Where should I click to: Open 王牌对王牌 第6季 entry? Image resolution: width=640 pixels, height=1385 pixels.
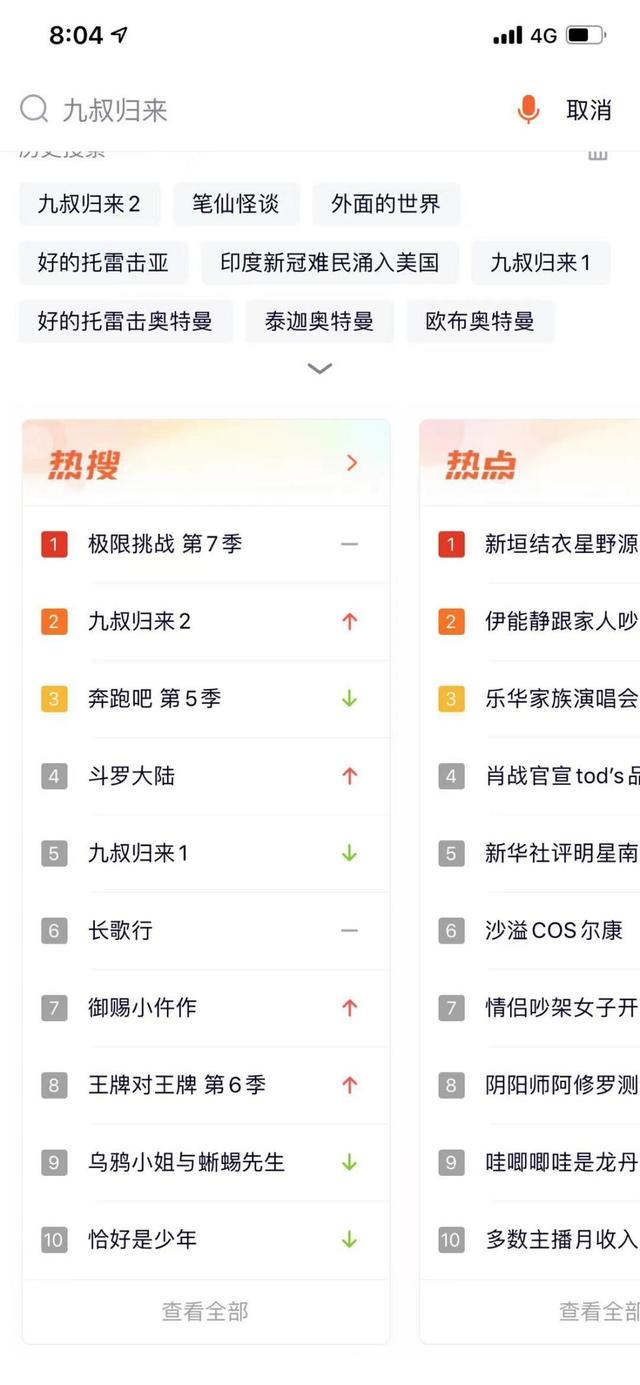206,1085
